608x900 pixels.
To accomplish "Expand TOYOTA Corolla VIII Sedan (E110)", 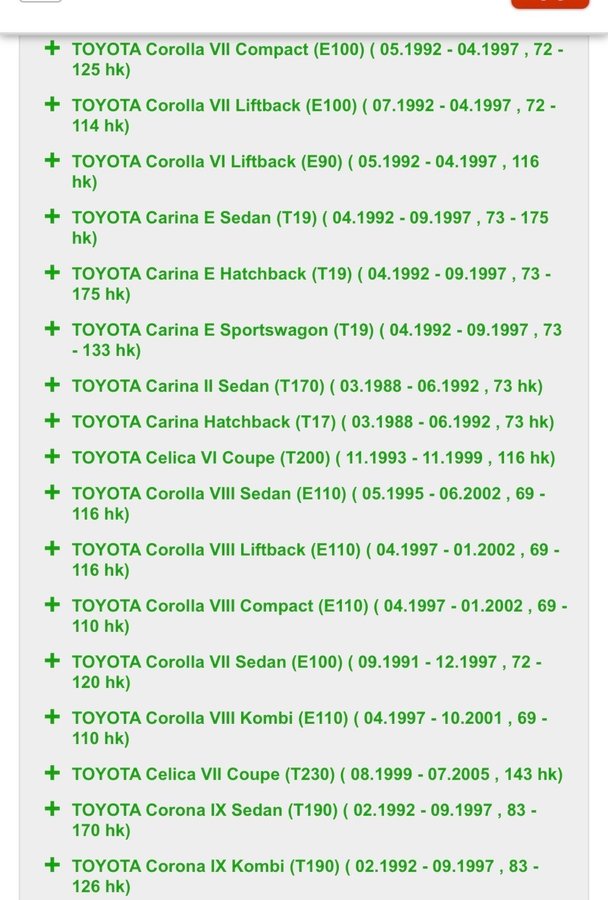I will coord(52,492).
